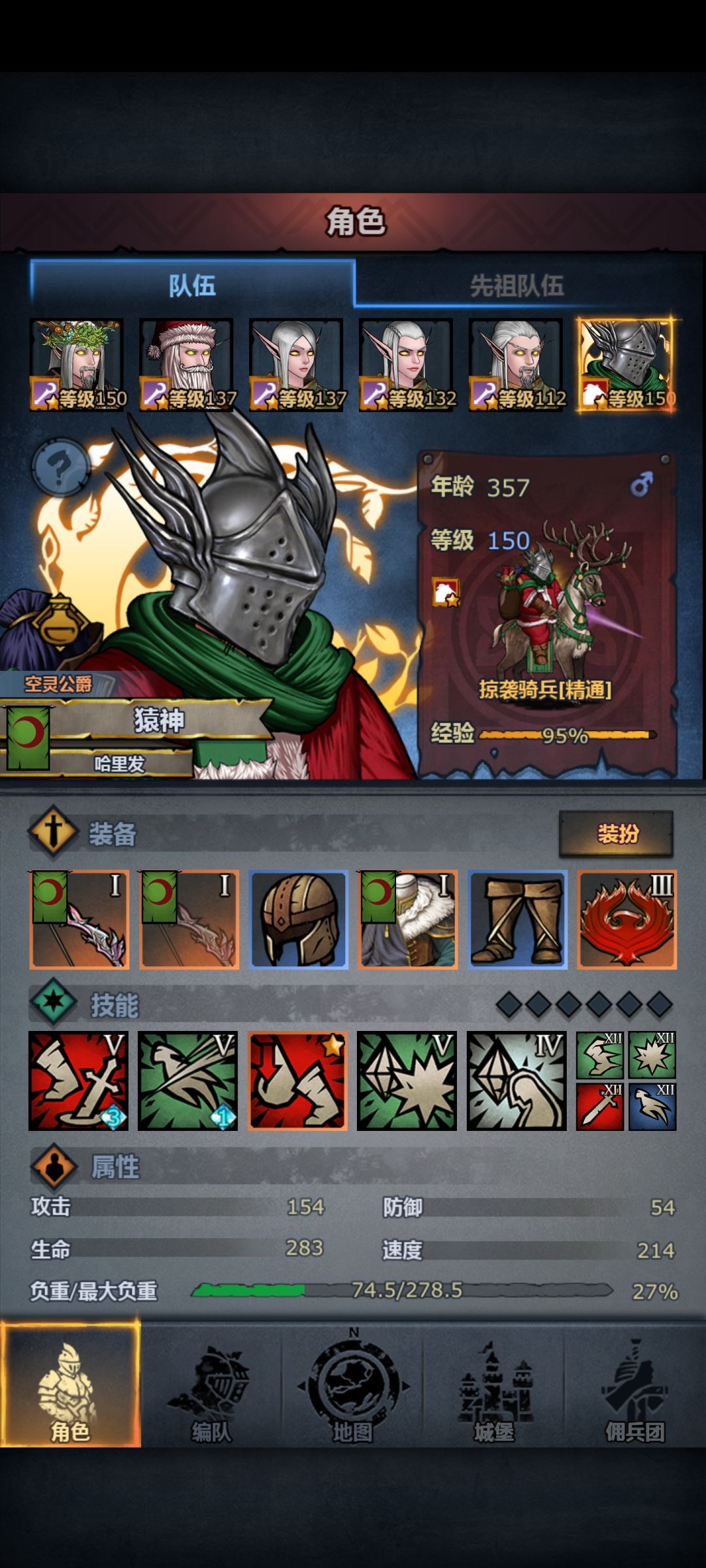Inspect the equipped boots slot
706x1568 pixels.
tap(518, 919)
